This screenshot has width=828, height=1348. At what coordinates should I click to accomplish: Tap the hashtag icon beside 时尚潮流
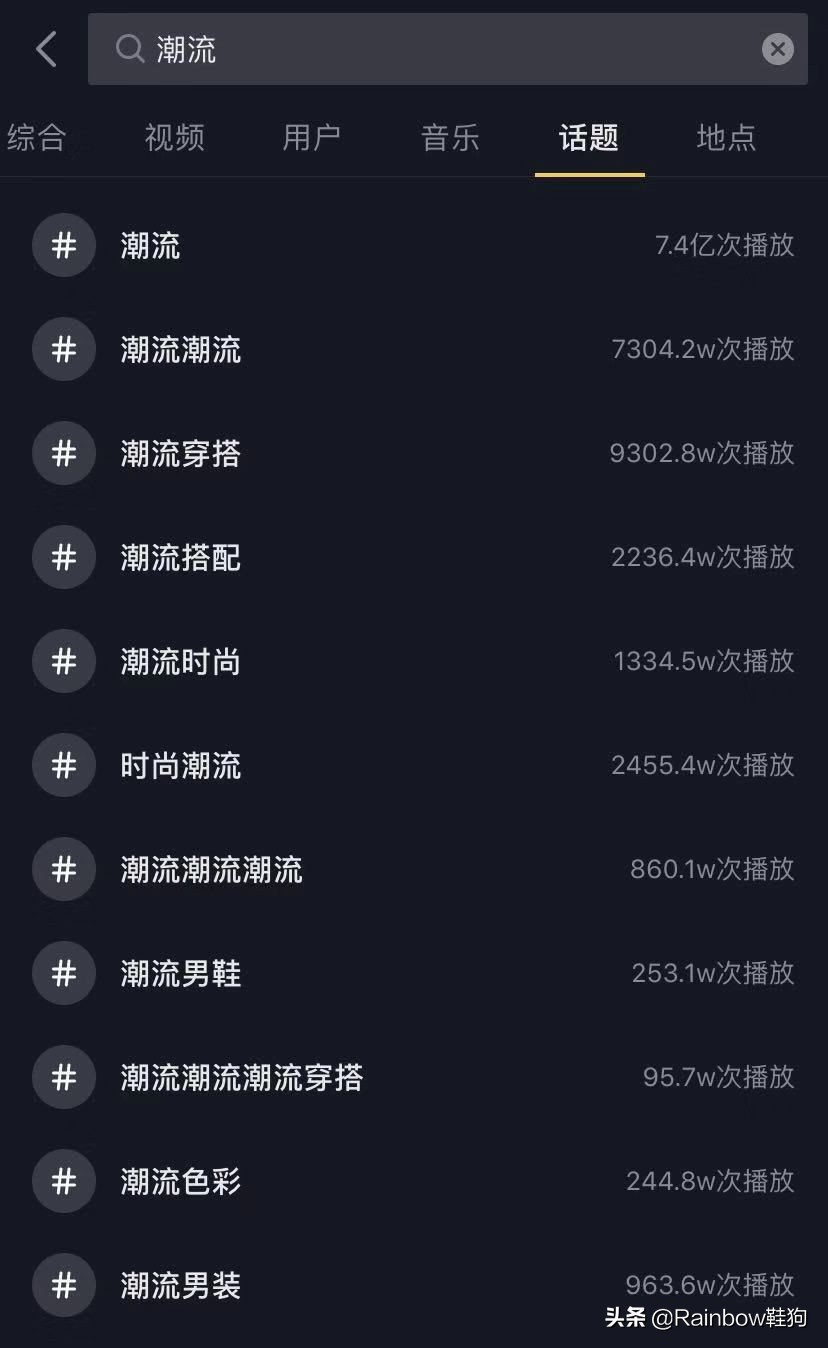(x=63, y=765)
